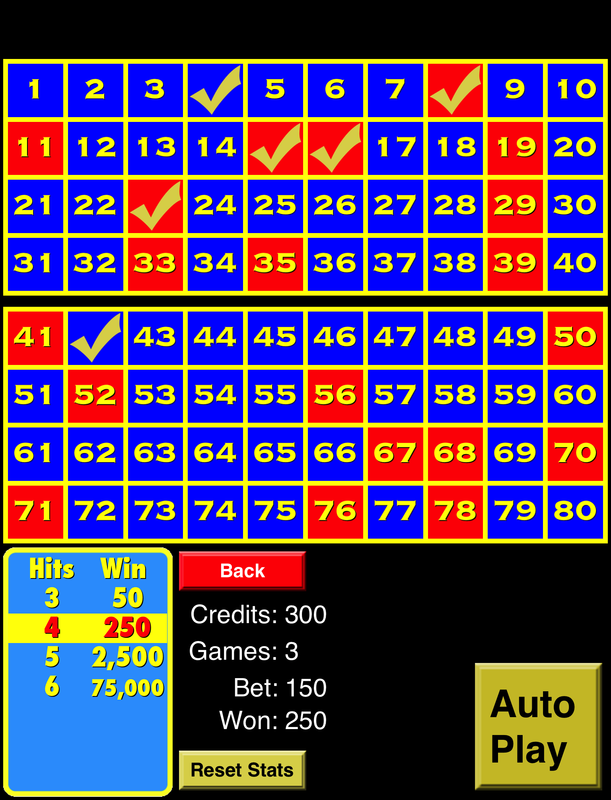Screen dimensions: 611x800
Task: Select number 40 on the keno board
Action: coord(575,263)
